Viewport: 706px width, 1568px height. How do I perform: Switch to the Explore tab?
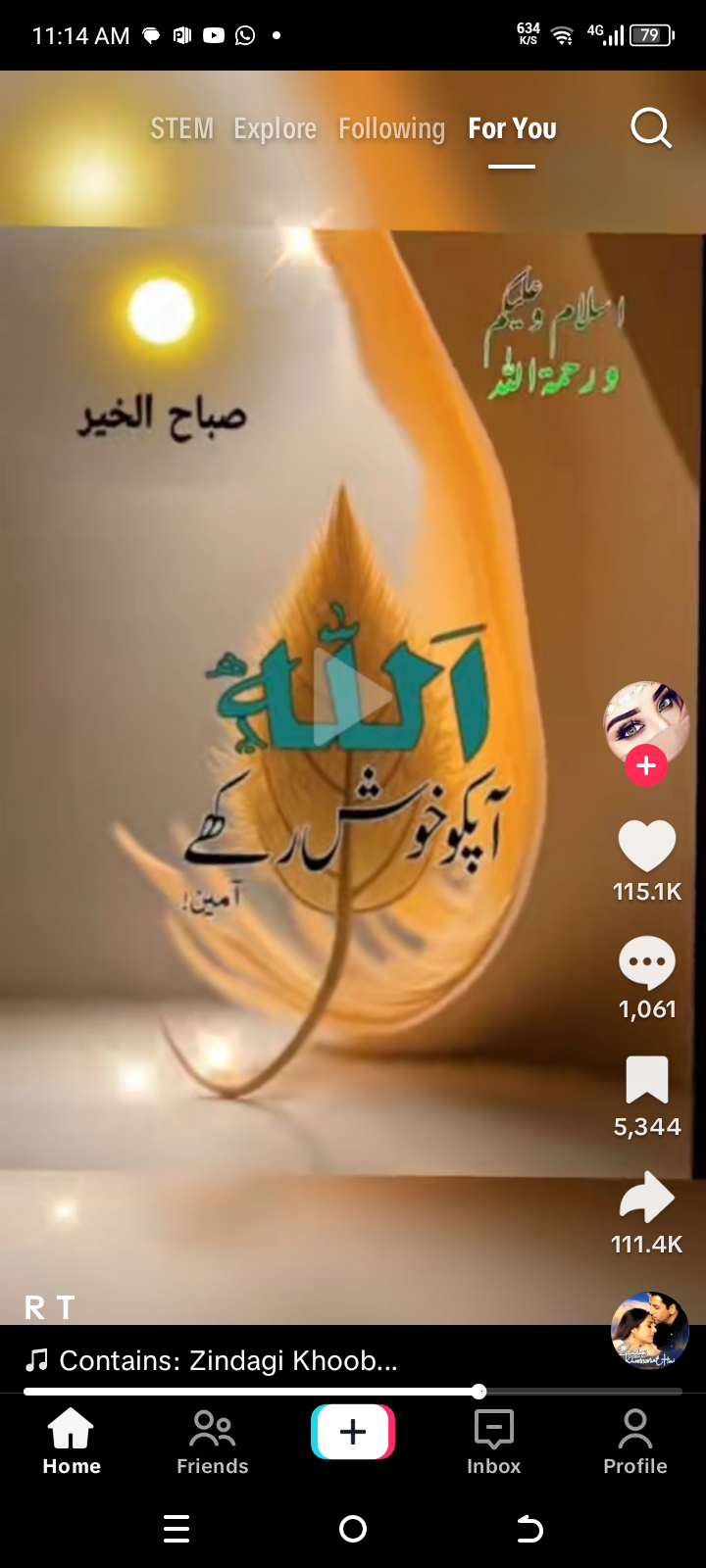tap(275, 128)
